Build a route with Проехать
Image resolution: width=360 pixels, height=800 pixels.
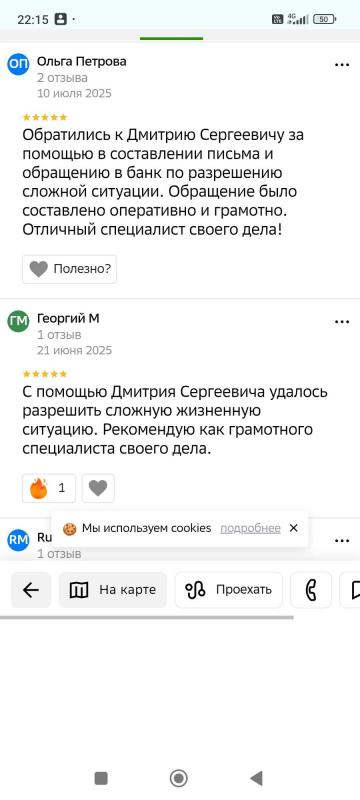pos(228,590)
